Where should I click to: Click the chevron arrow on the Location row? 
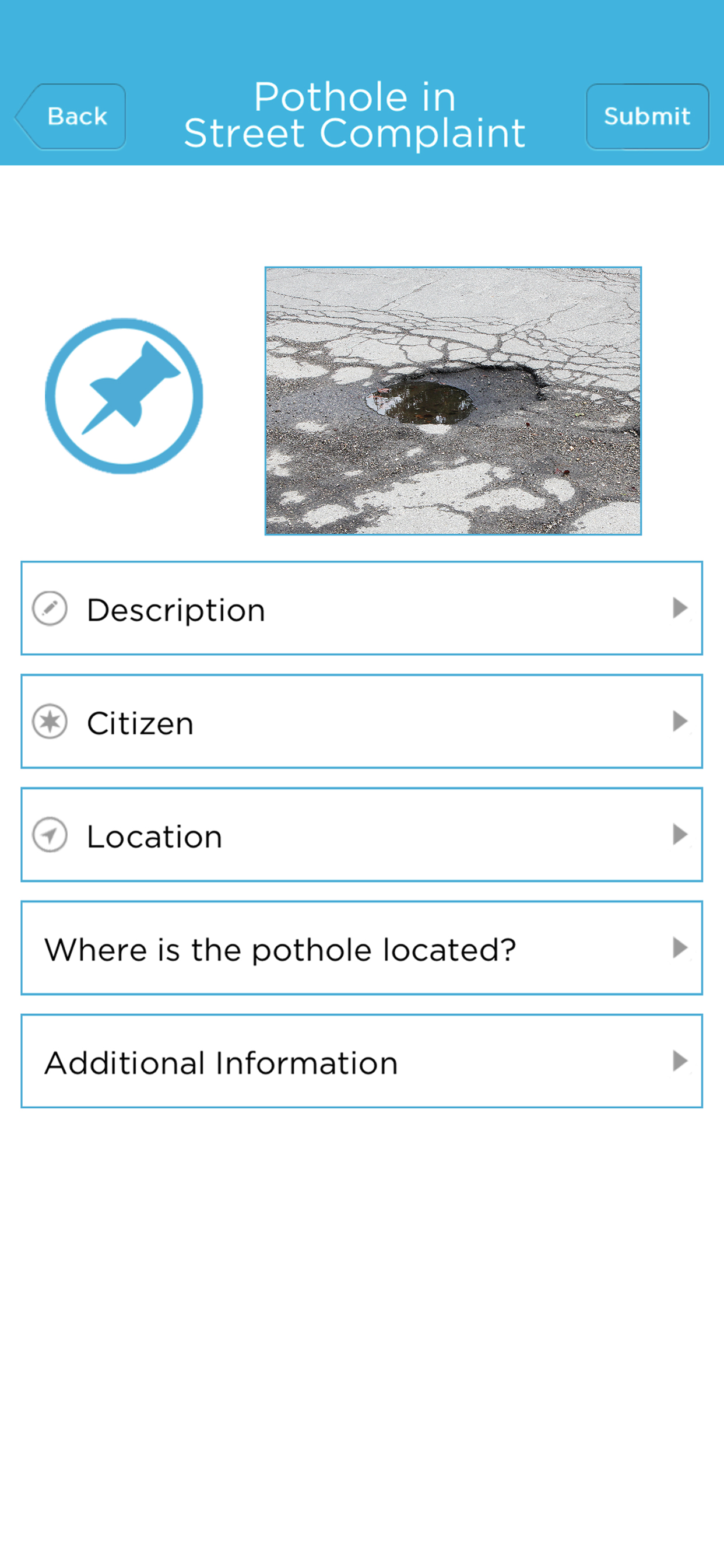[x=681, y=836]
